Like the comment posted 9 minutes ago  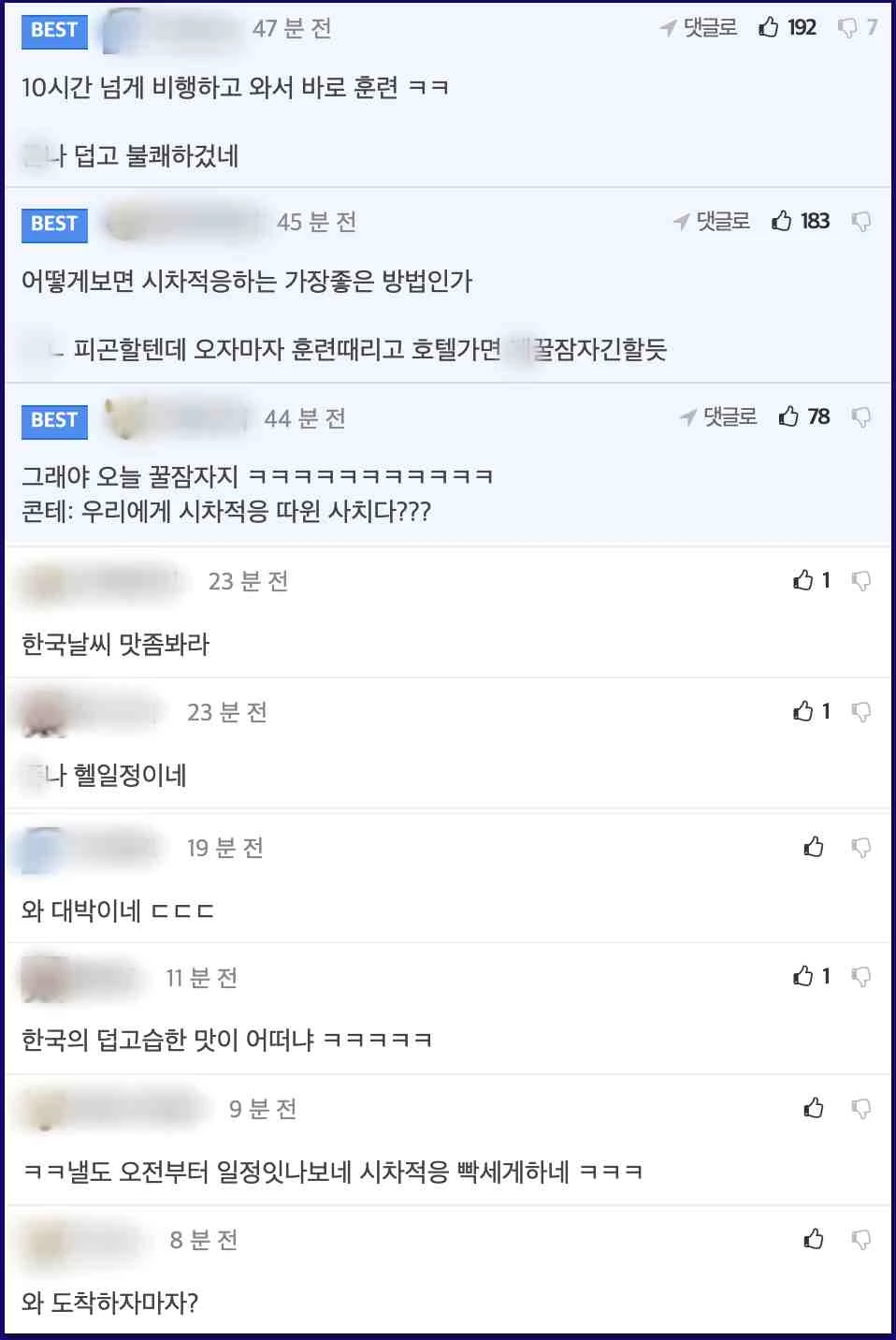[814, 1108]
